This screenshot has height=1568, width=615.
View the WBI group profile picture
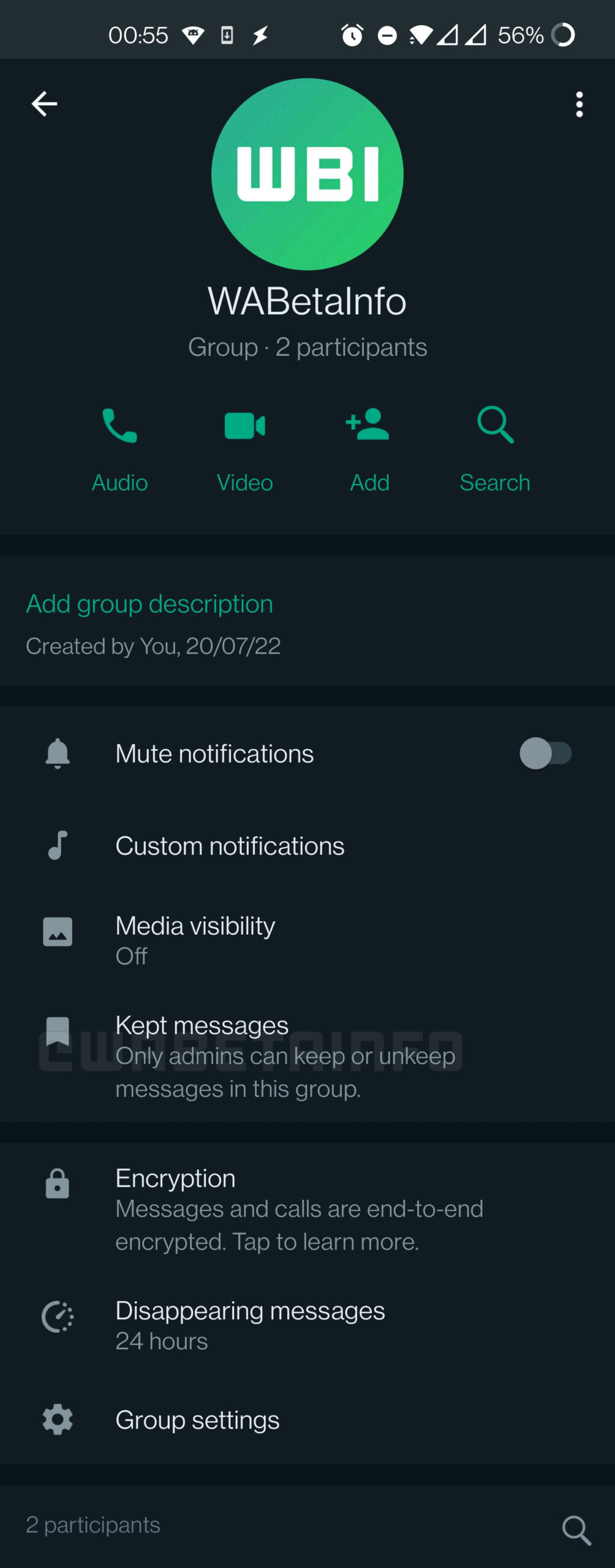pos(307,175)
